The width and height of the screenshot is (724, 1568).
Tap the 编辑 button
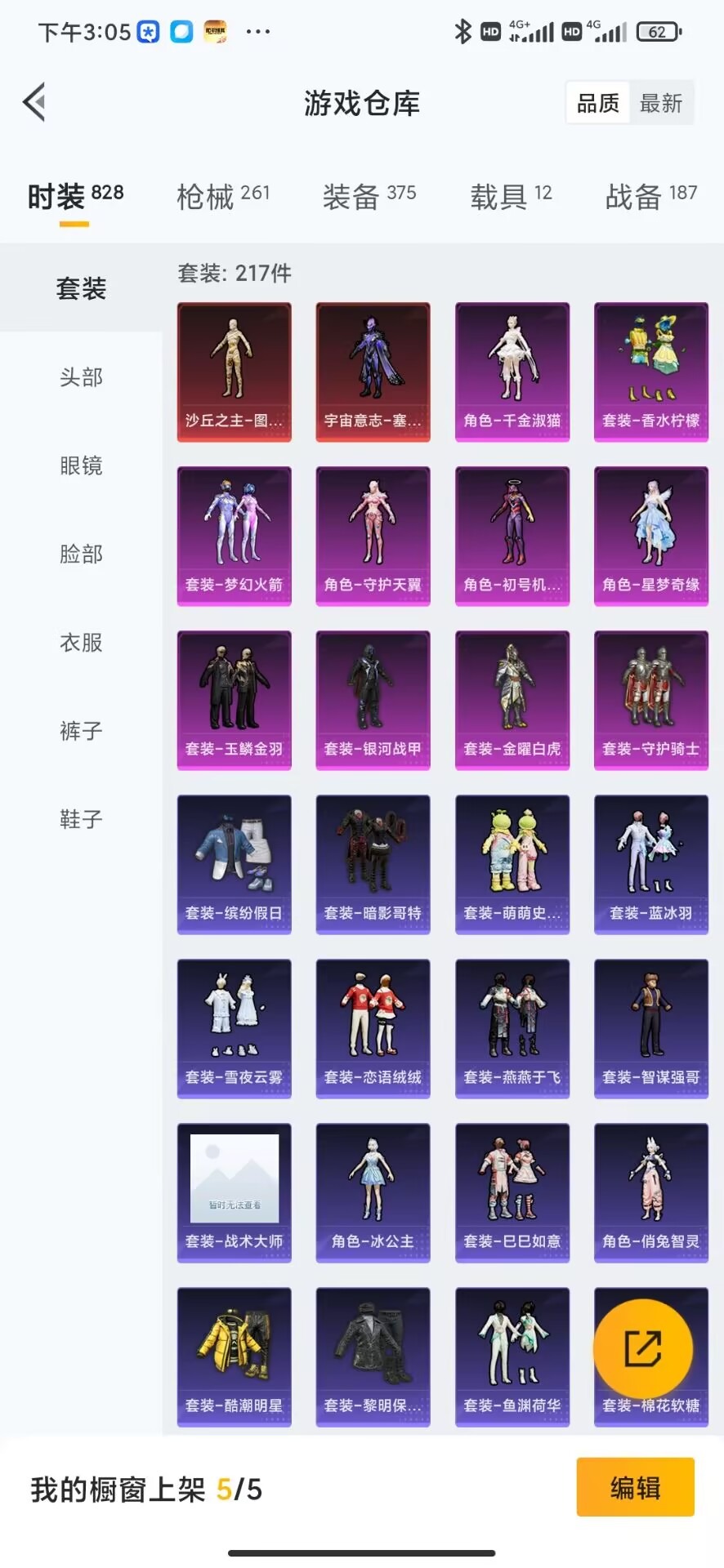(x=635, y=1487)
